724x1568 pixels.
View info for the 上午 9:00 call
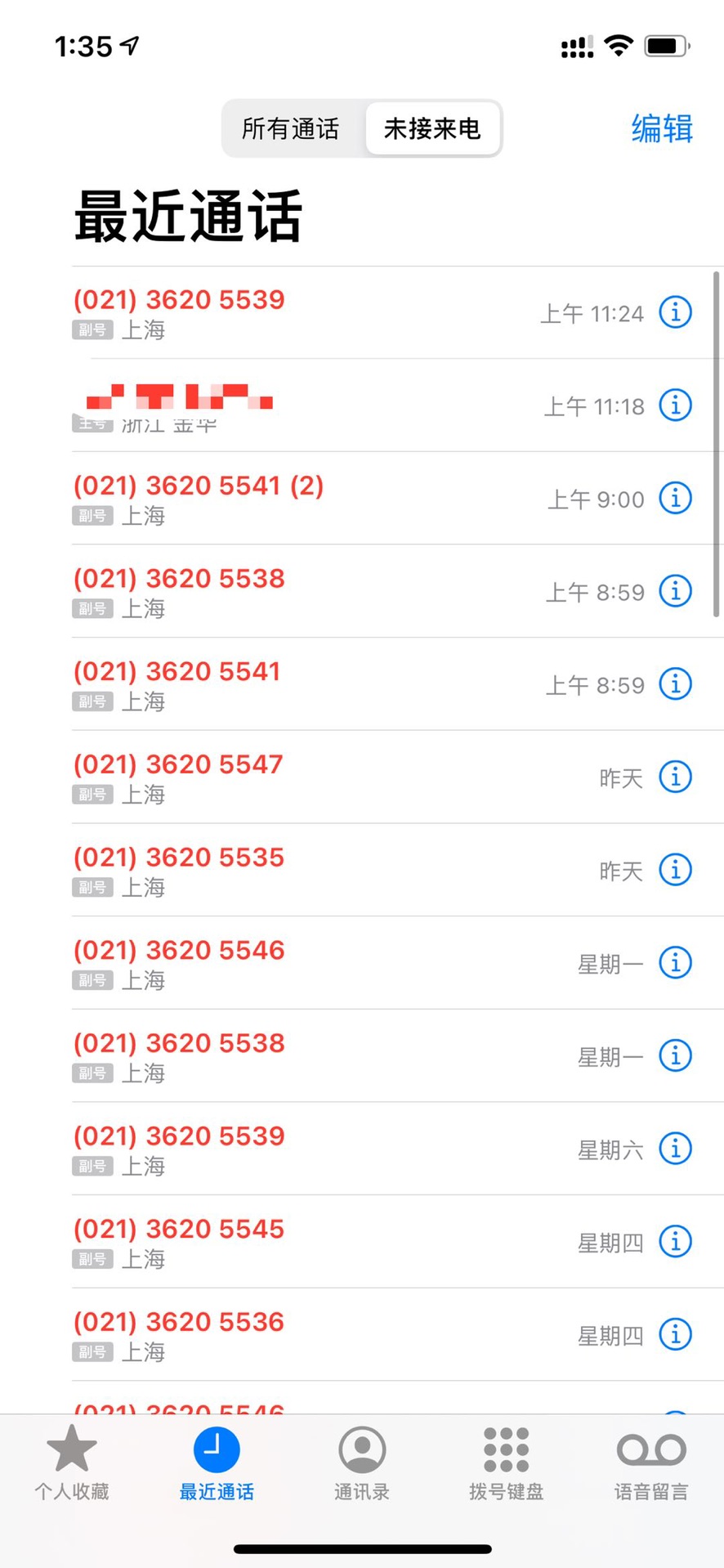point(676,498)
